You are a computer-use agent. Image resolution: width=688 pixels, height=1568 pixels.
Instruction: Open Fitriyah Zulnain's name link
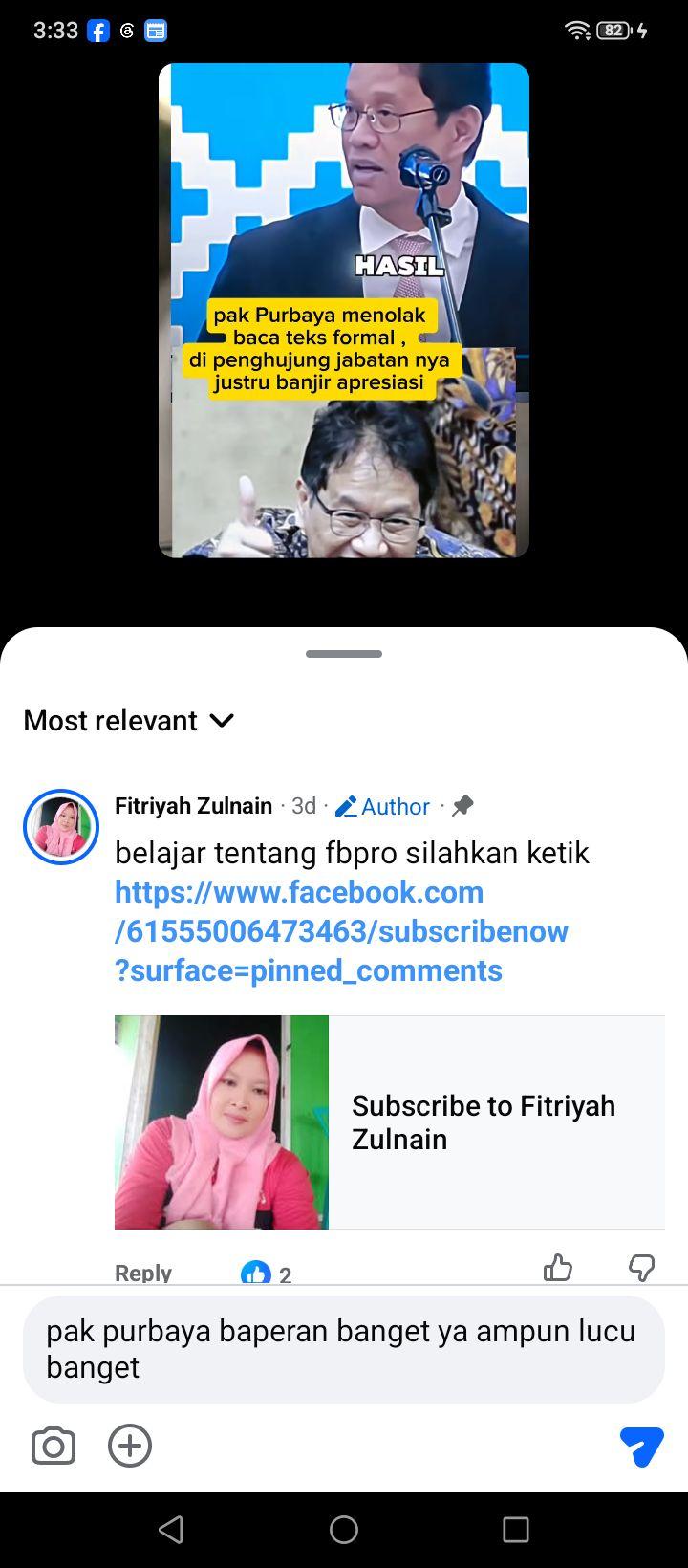[x=194, y=806]
